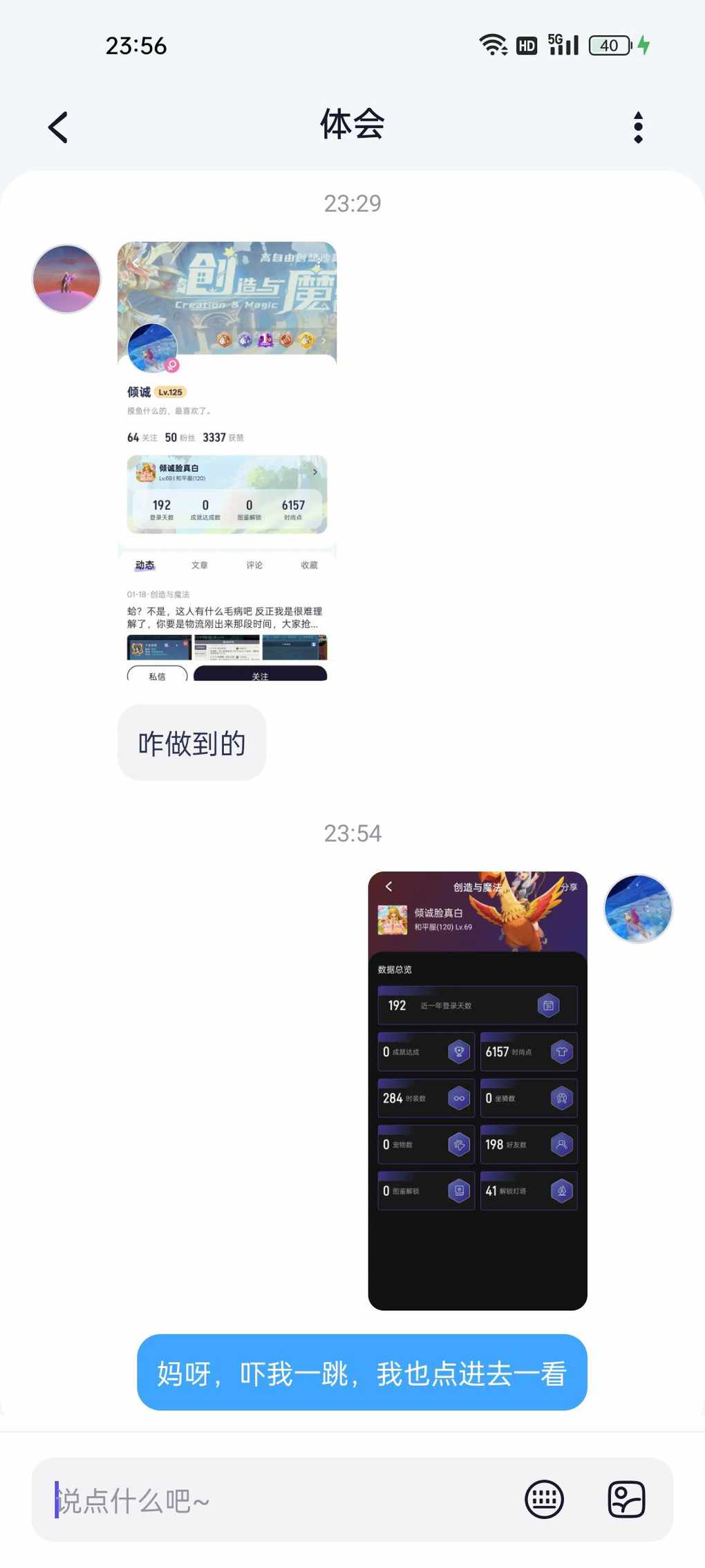
Task: Open the sent dark data-overview screenshot
Action: click(477, 1090)
